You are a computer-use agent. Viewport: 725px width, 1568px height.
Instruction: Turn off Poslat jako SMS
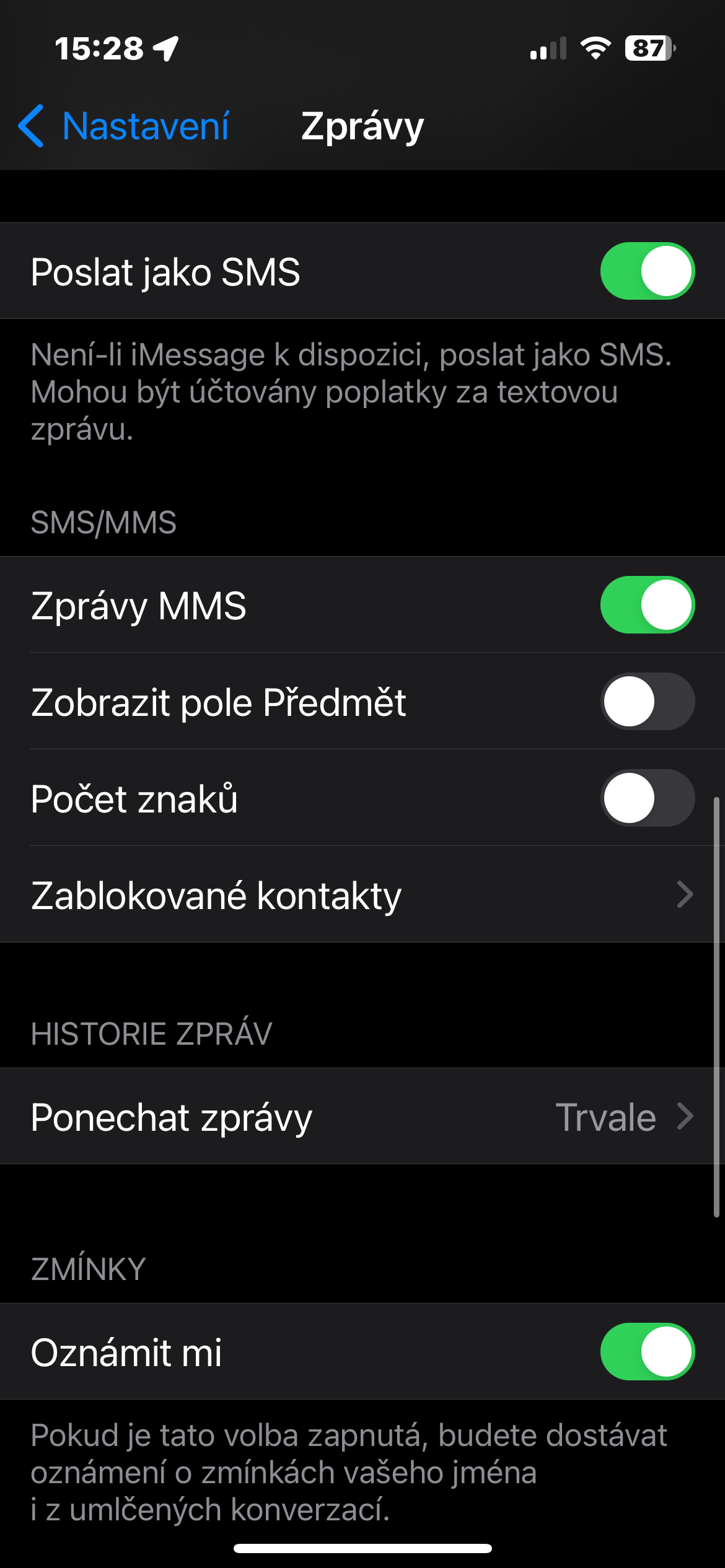click(647, 271)
